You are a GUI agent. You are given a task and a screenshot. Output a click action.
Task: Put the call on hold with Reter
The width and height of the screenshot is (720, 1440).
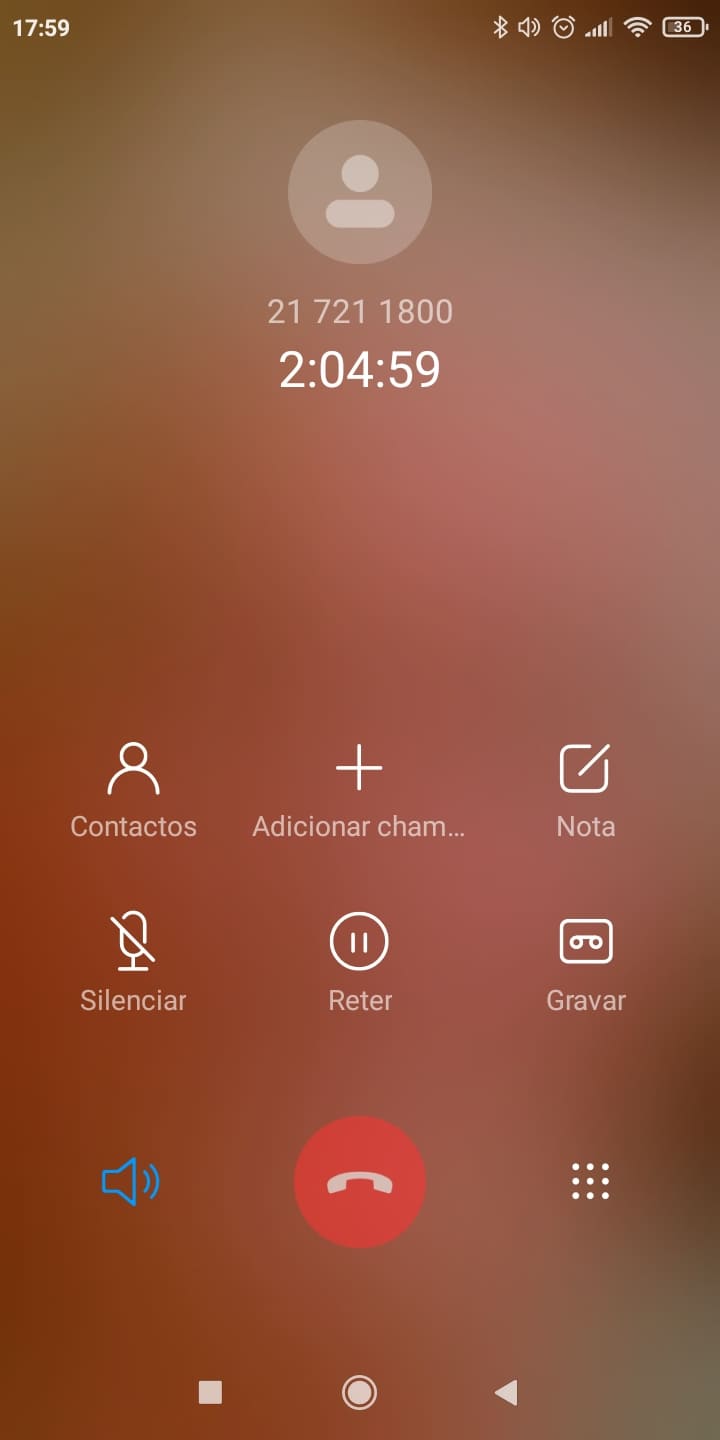[360, 963]
